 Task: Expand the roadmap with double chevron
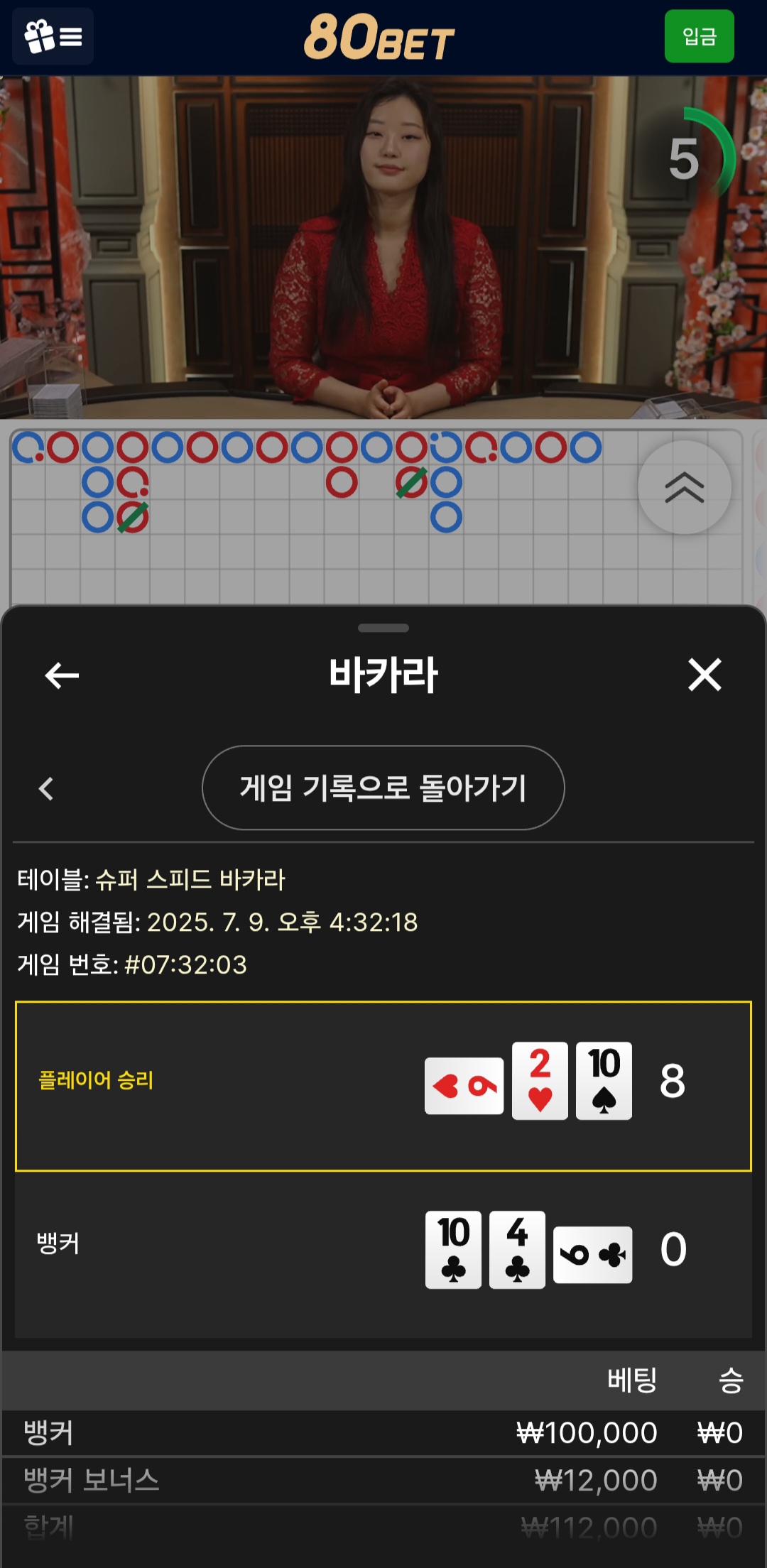(684, 488)
